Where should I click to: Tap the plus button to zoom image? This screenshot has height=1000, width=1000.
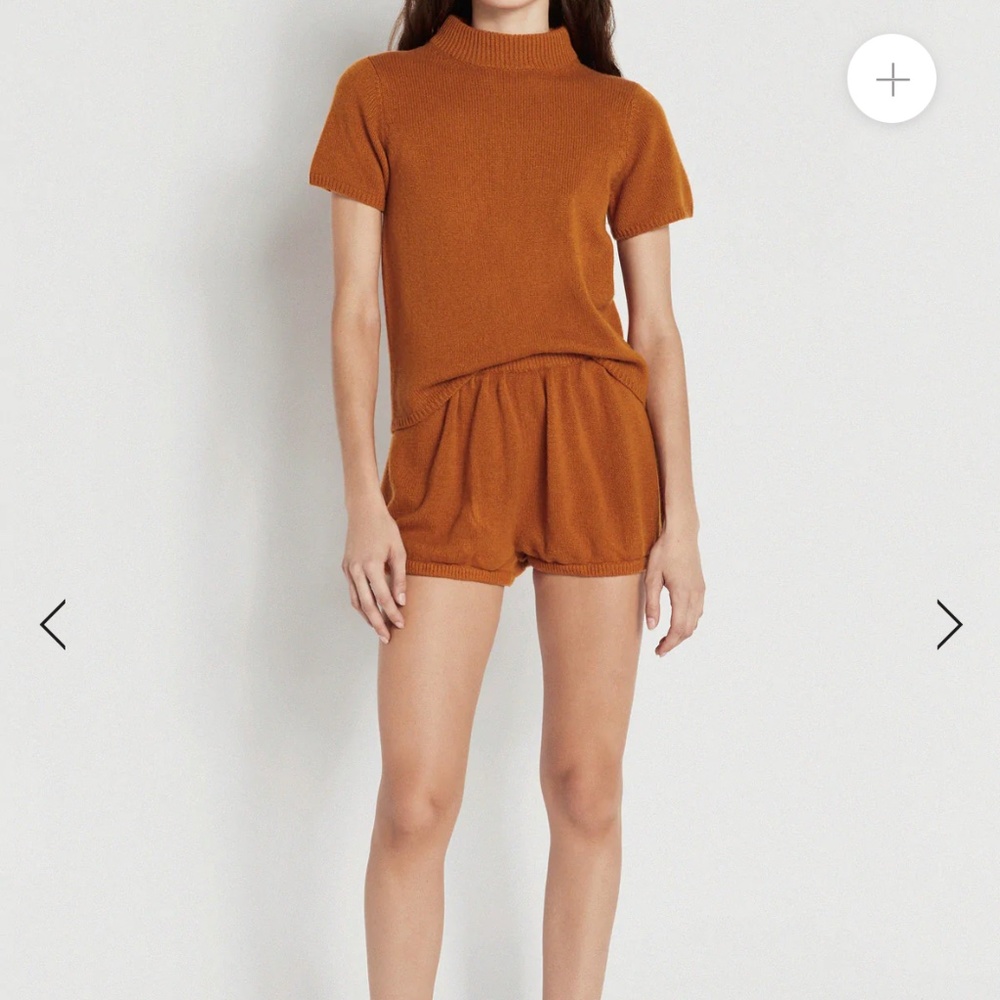[891, 79]
